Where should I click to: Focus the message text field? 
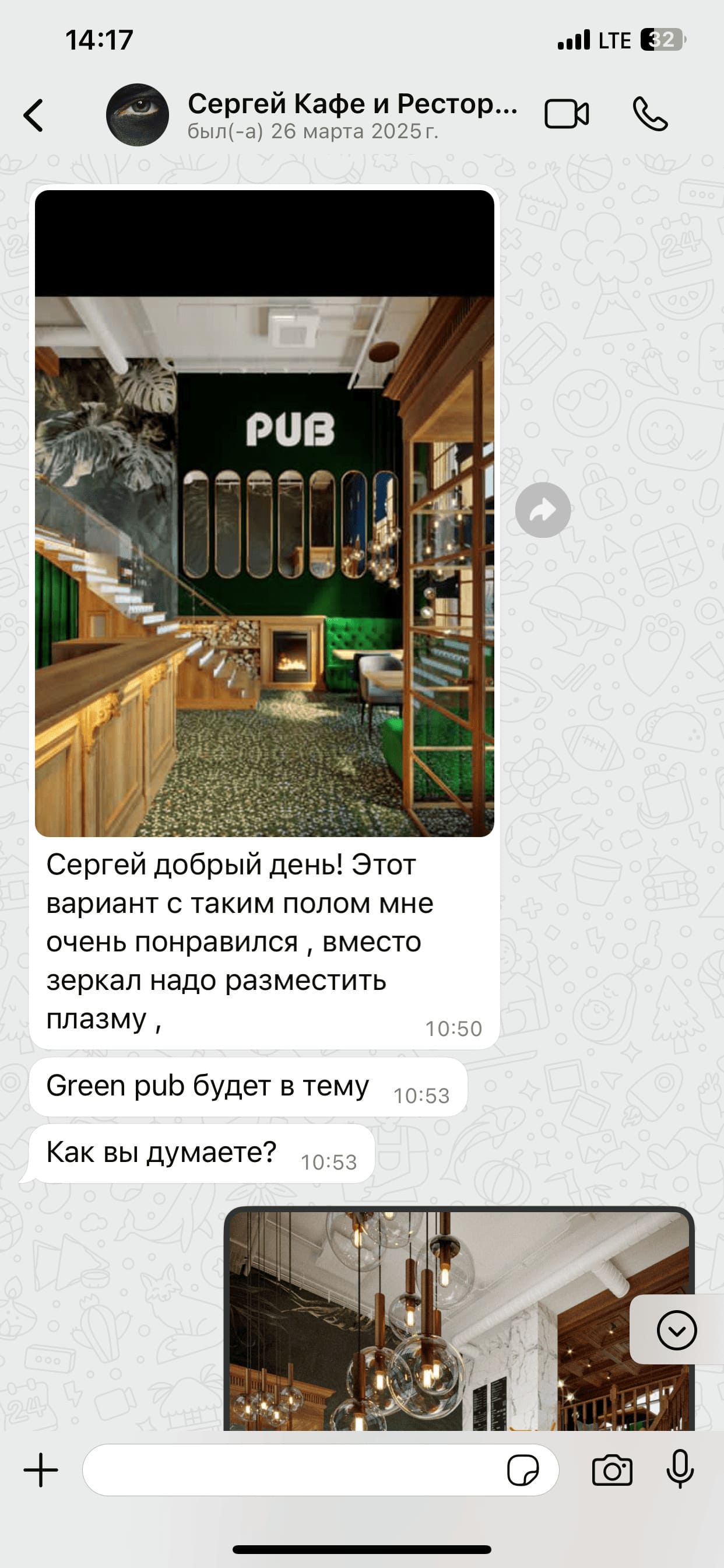292,1470
